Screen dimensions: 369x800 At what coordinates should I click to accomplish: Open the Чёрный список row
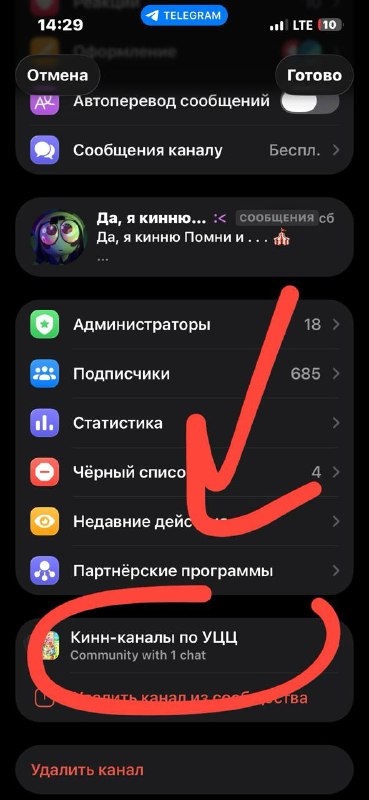pyautogui.click(x=184, y=472)
